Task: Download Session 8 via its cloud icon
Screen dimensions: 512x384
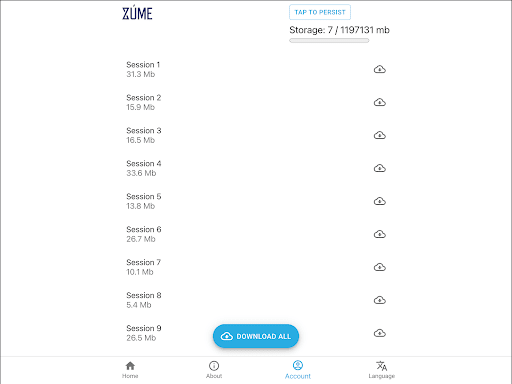Action: pyautogui.click(x=380, y=300)
